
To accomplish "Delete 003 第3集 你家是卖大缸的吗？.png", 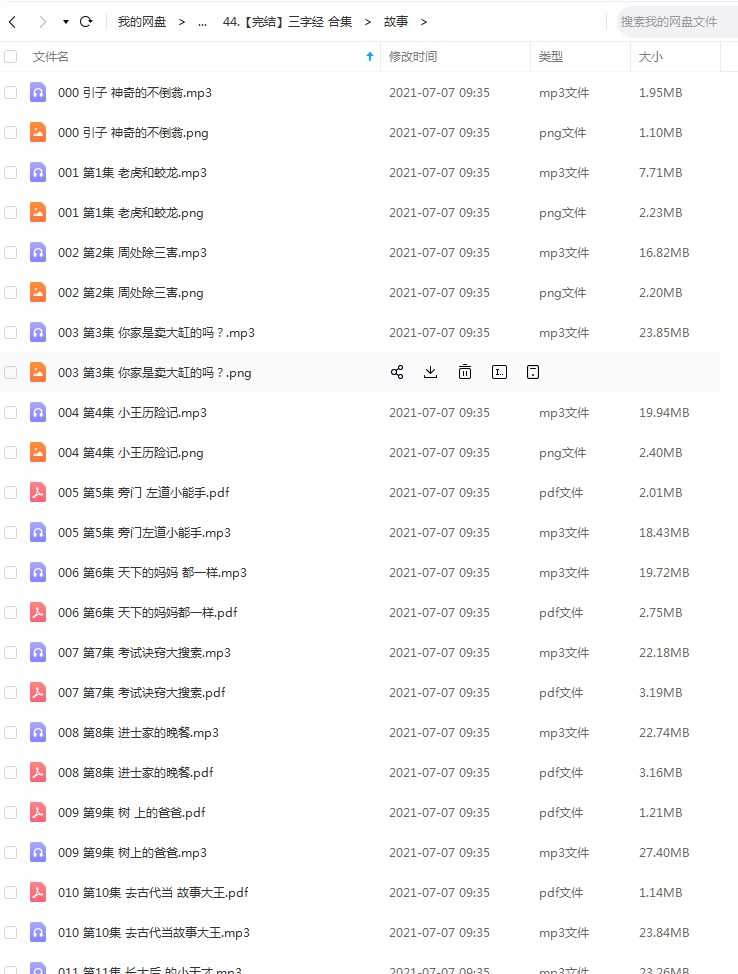I will (464, 372).
